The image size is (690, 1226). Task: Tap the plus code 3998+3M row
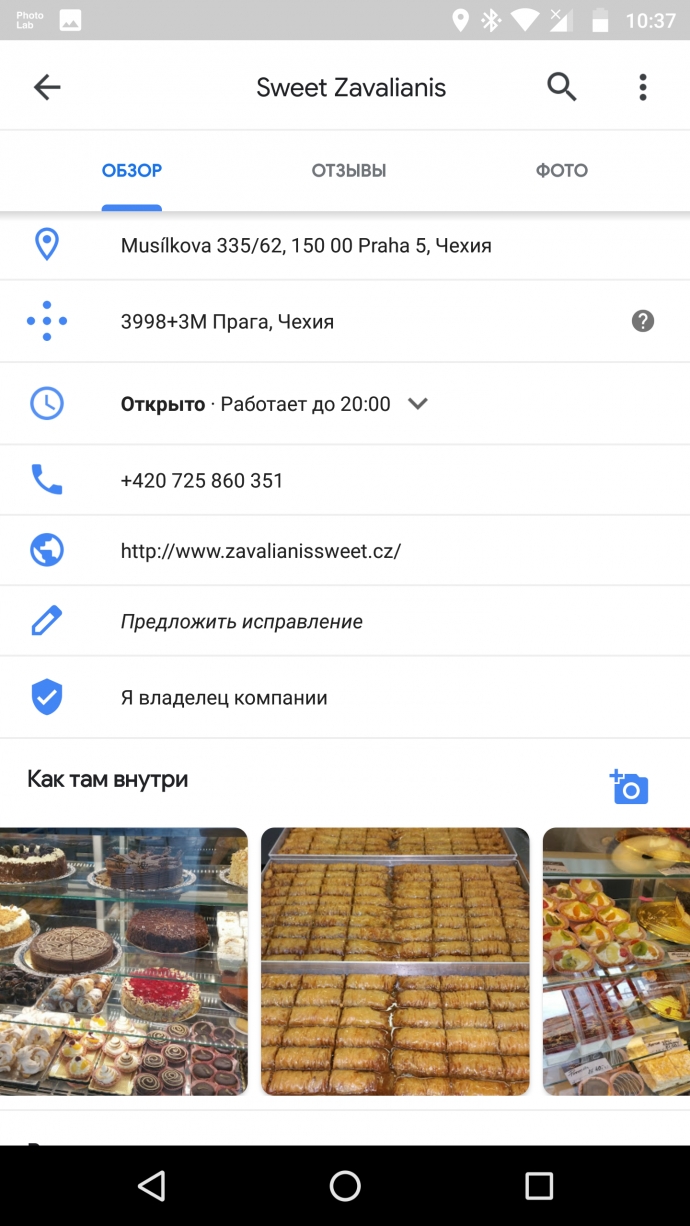click(227, 322)
